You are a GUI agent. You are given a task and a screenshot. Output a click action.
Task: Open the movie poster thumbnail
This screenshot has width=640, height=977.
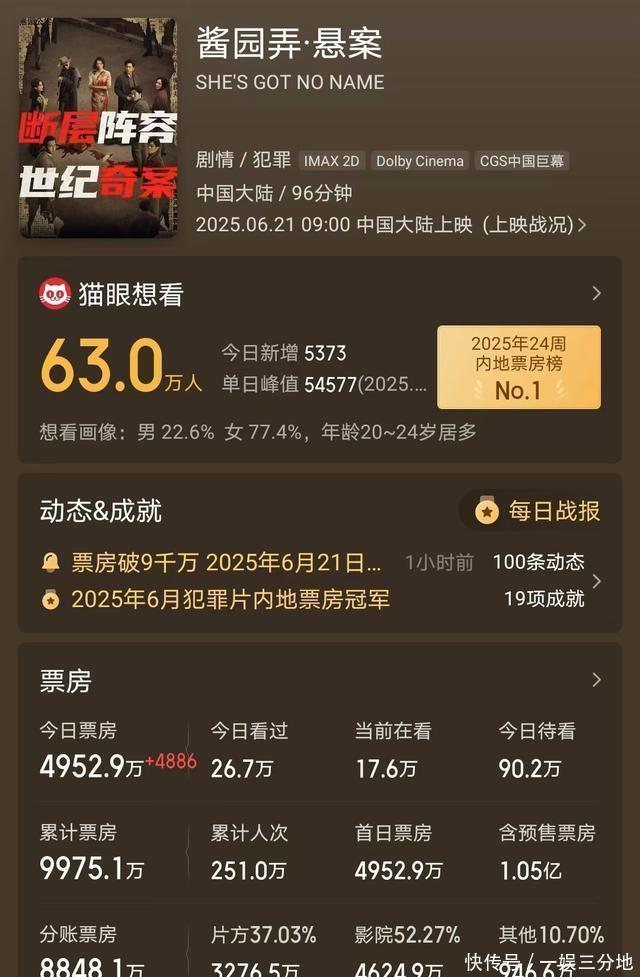click(98, 128)
